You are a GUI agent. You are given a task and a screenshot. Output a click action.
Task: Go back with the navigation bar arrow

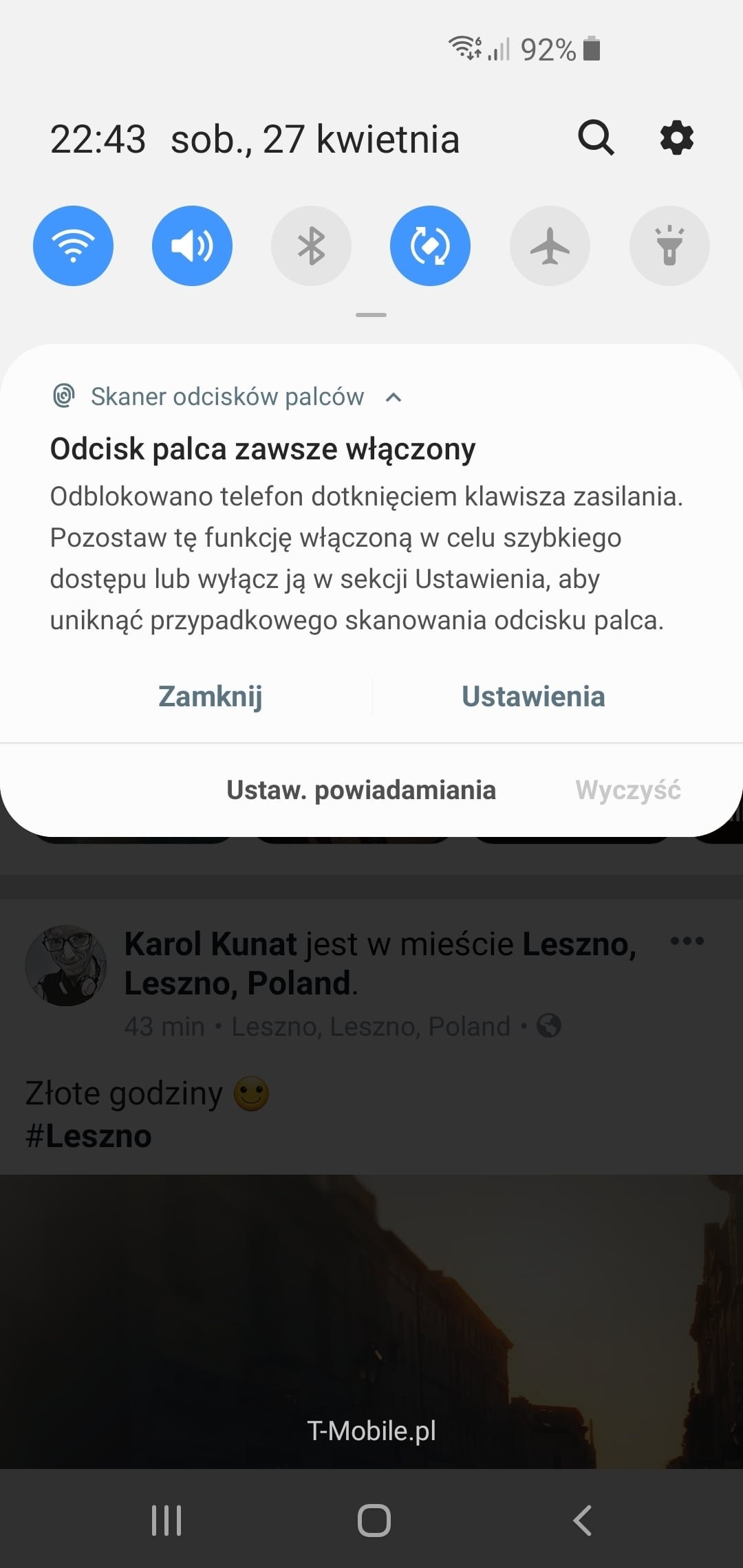pos(582,1521)
